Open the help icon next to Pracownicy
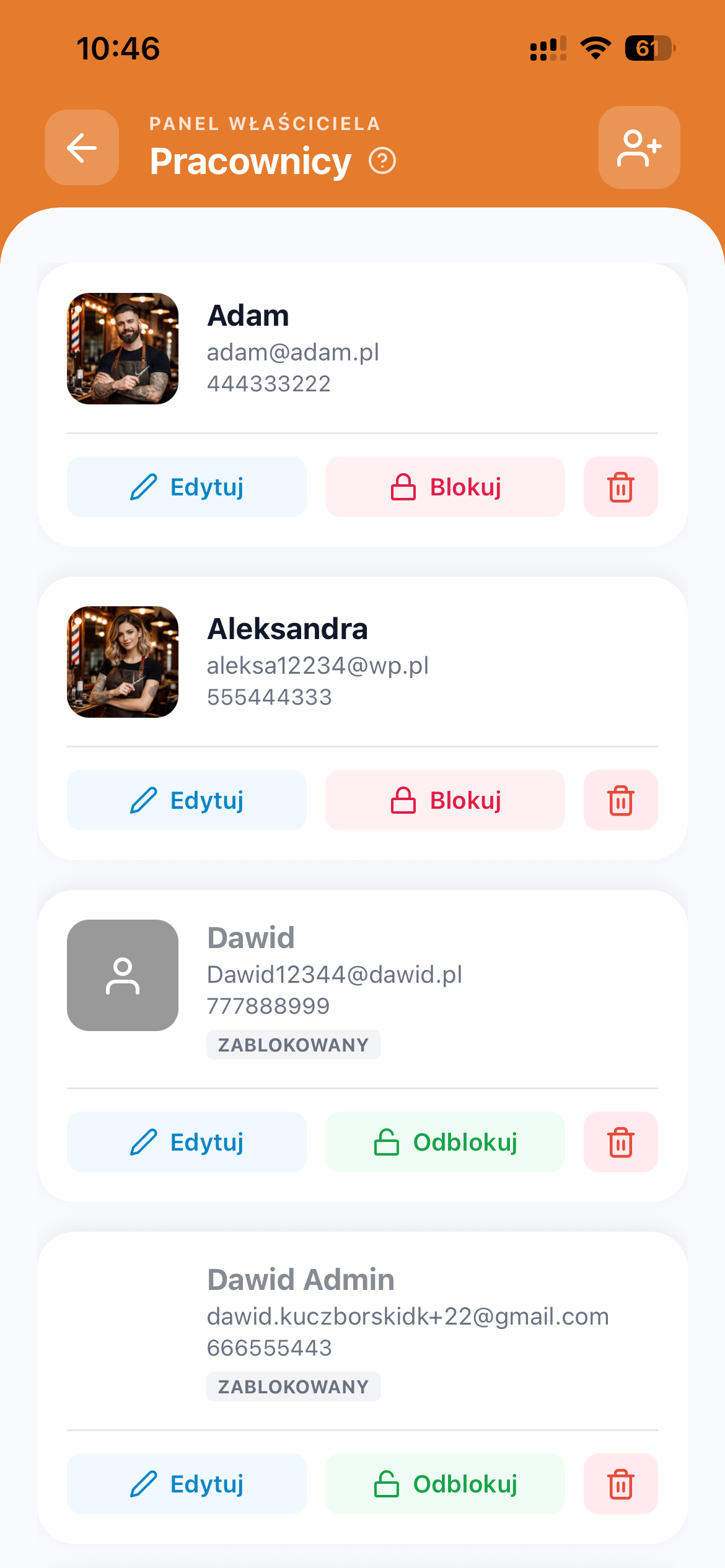 pyautogui.click(x=381, y=162)
